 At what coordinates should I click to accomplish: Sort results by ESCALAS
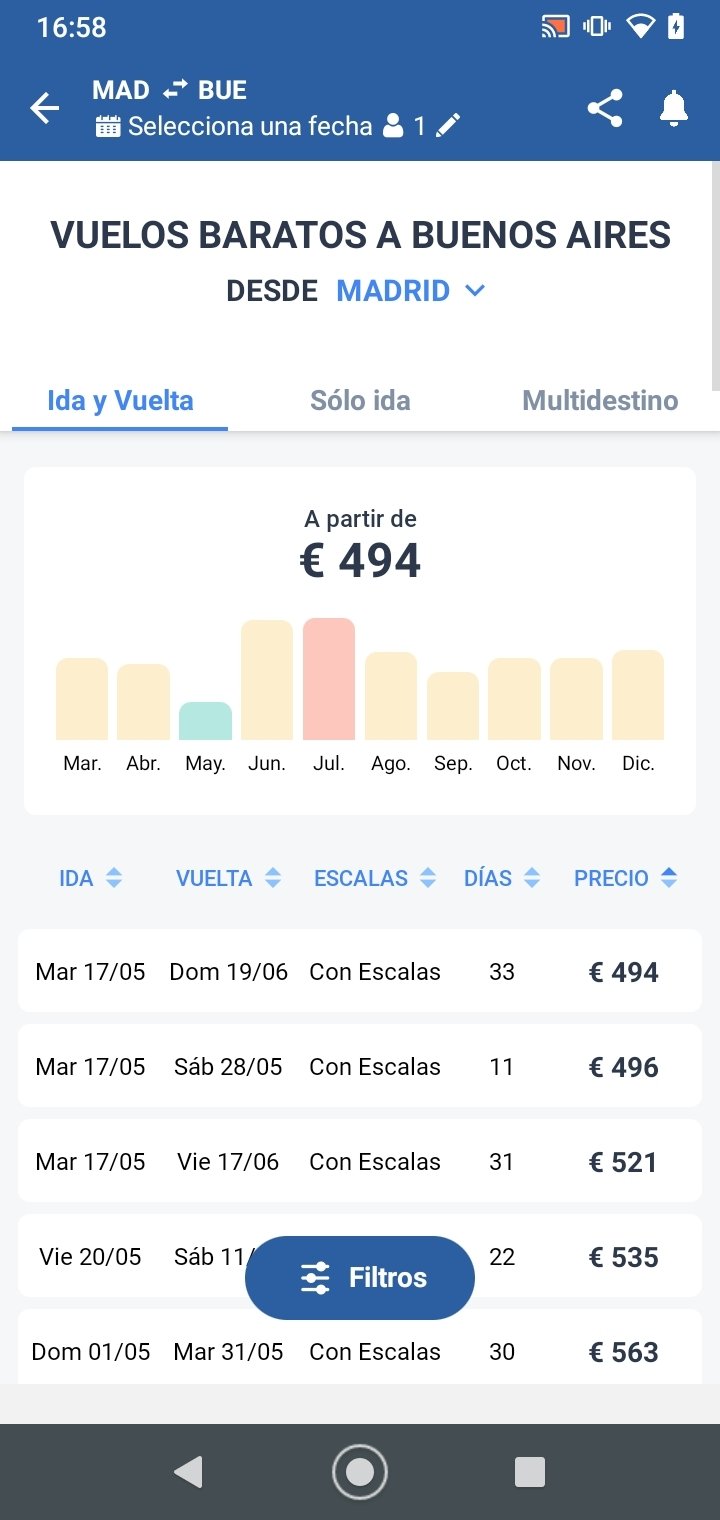[375, 878]
